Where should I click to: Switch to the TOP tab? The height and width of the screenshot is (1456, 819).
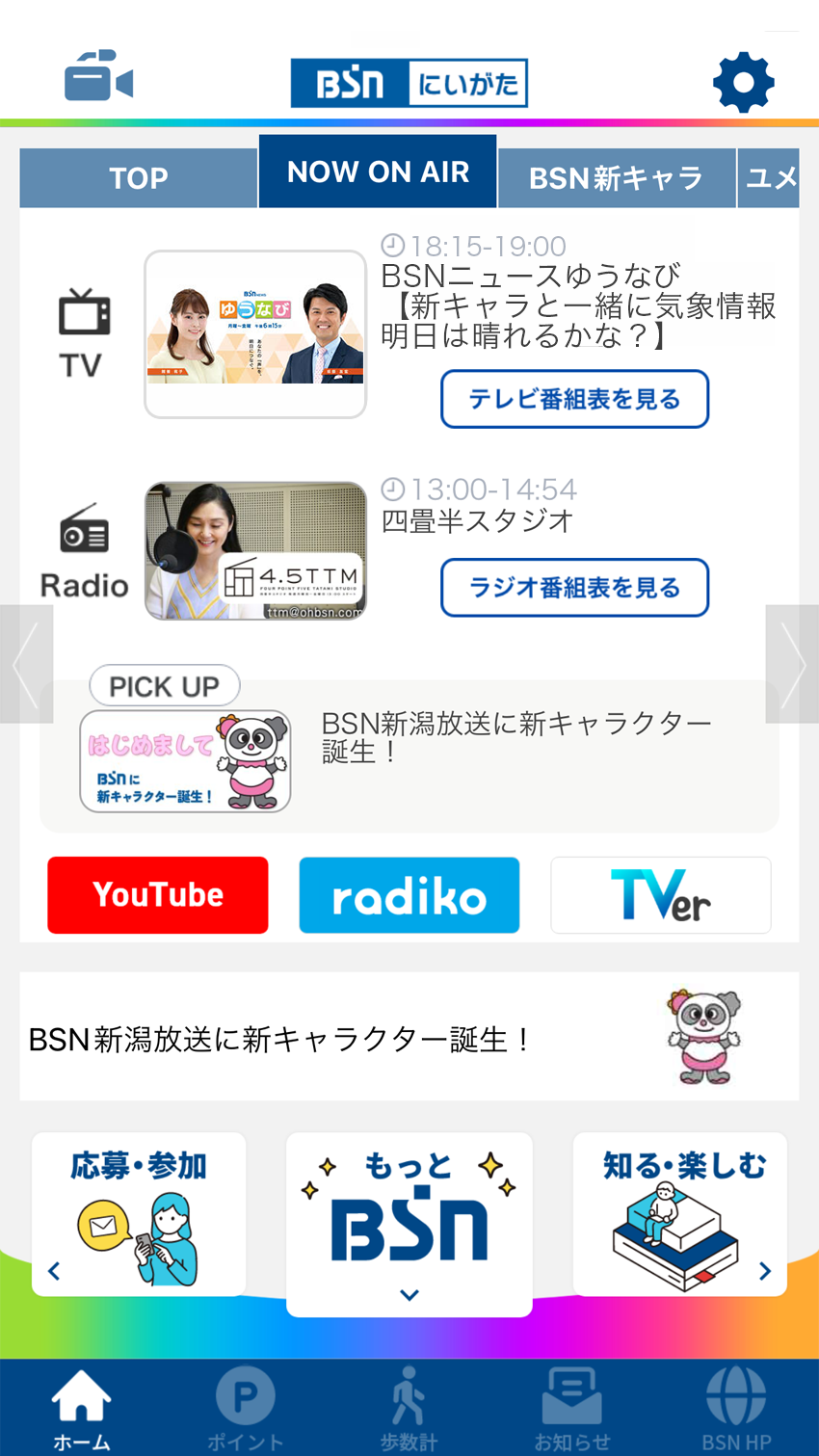138,178
